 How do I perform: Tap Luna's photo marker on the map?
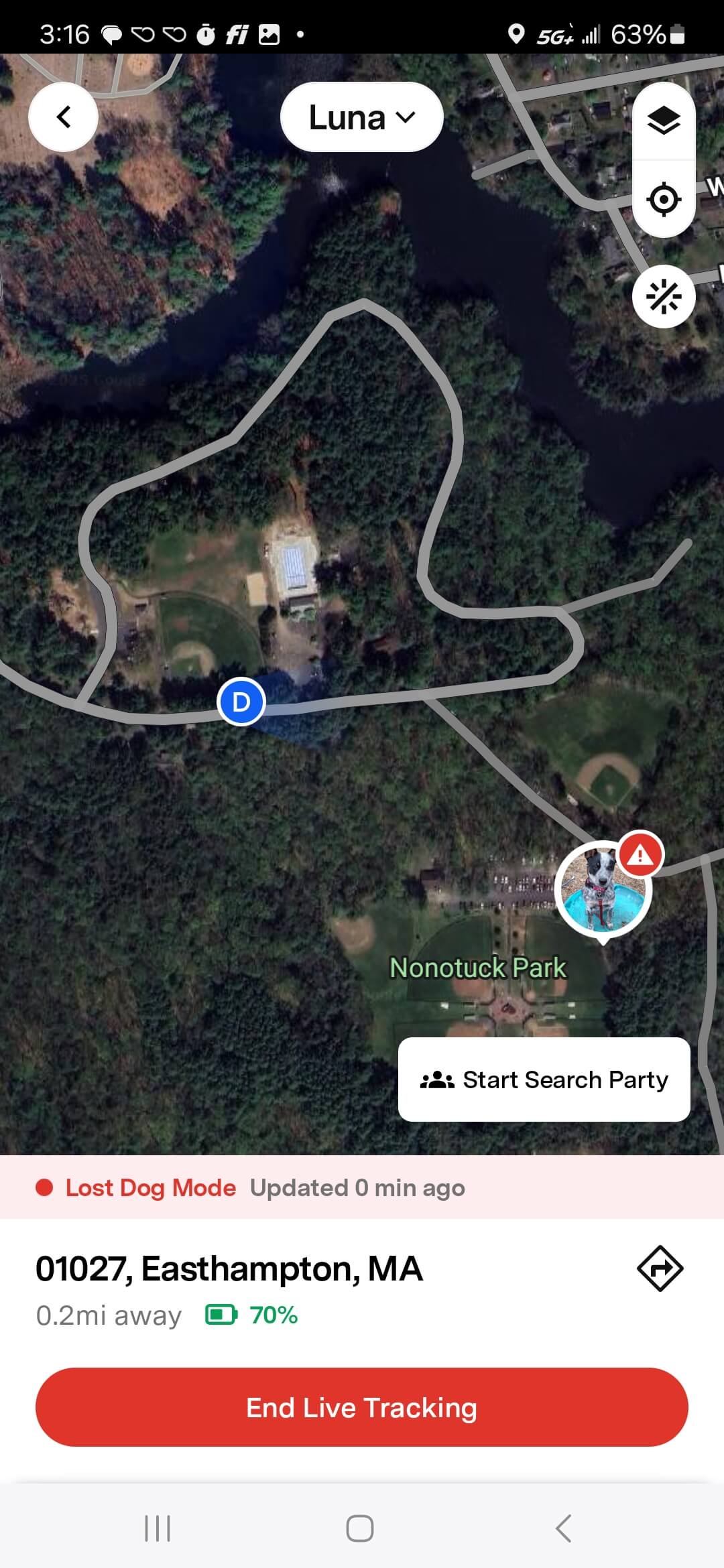coord(602,889)
